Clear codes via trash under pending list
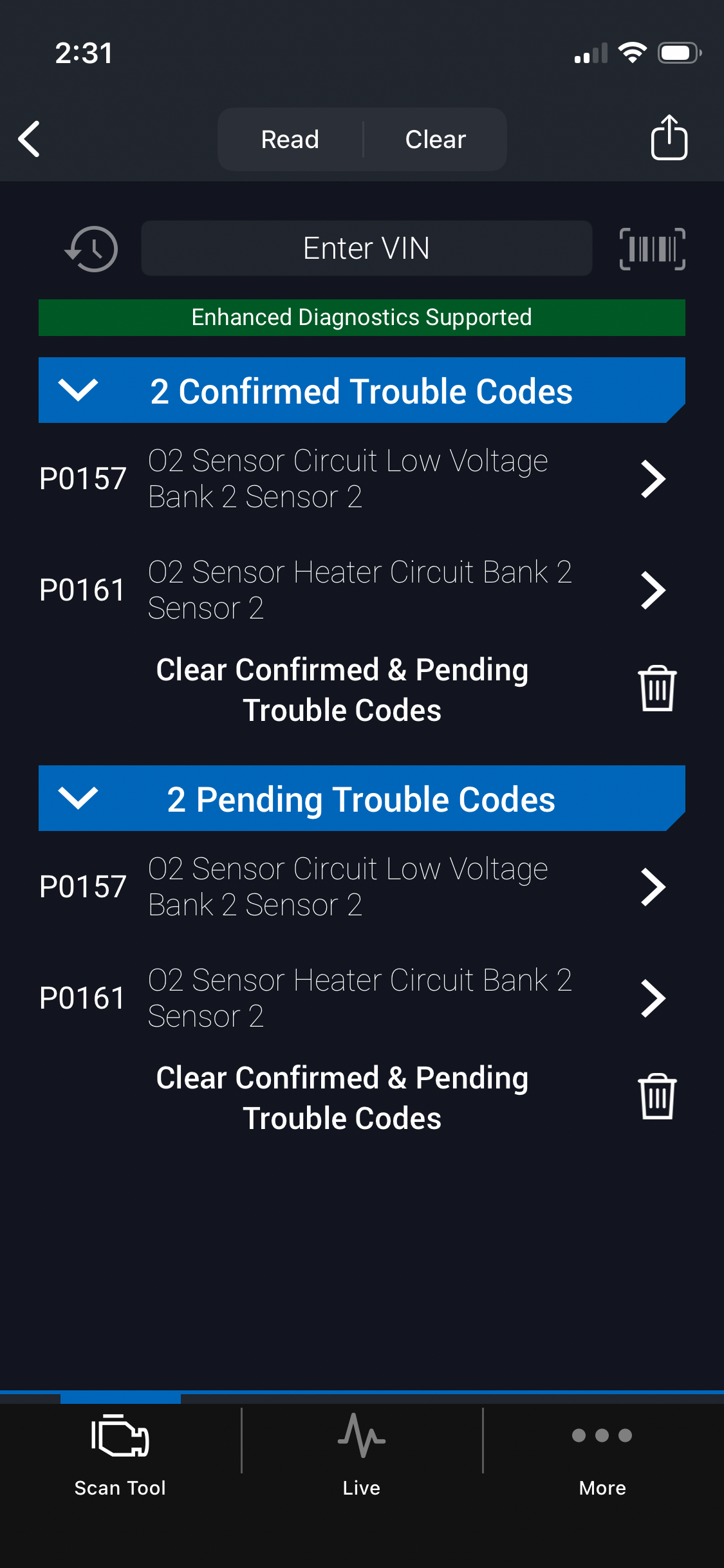 [656, 1097]
